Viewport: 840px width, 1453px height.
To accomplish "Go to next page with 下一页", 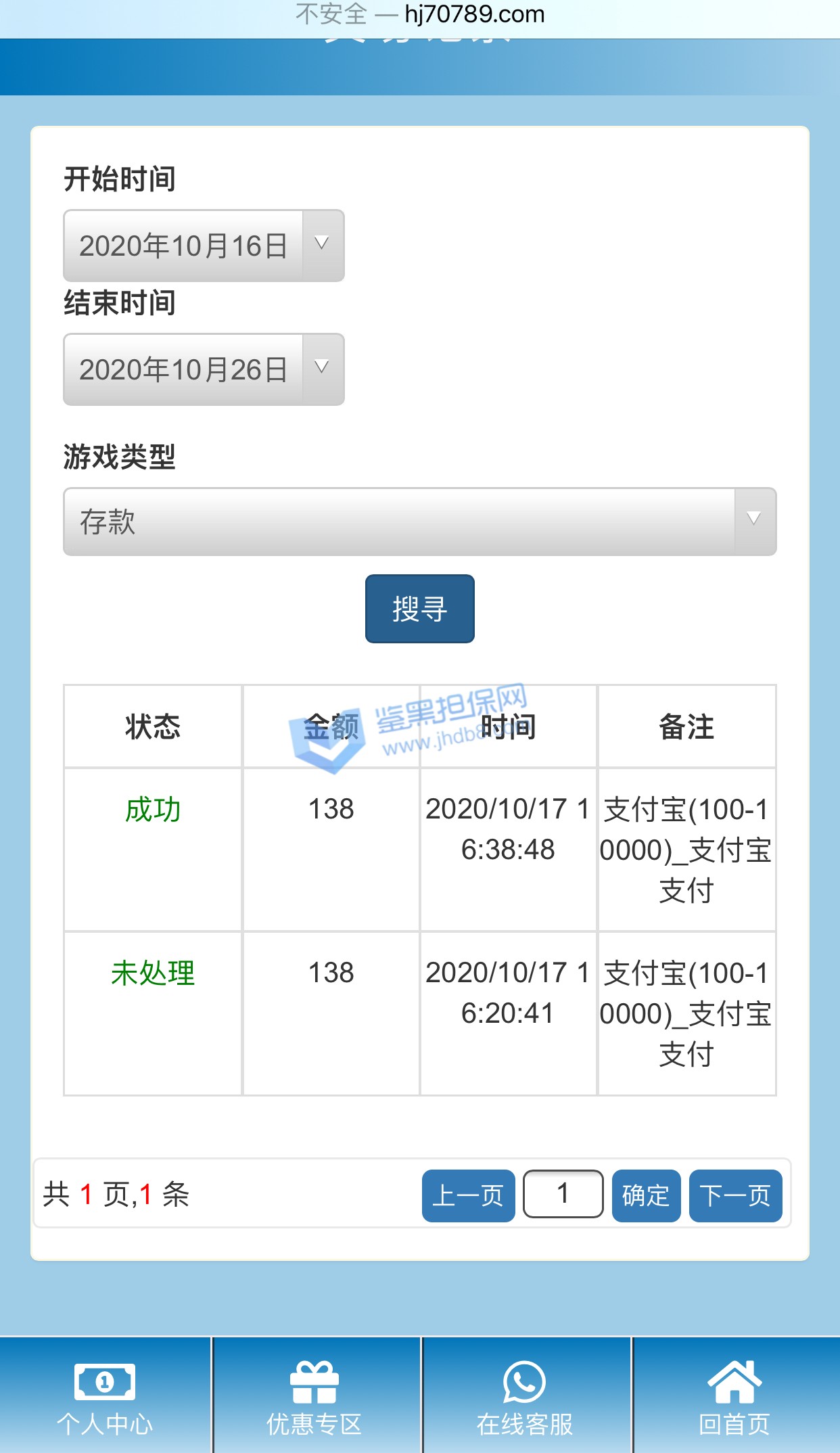I will (x=735, y=1195).
